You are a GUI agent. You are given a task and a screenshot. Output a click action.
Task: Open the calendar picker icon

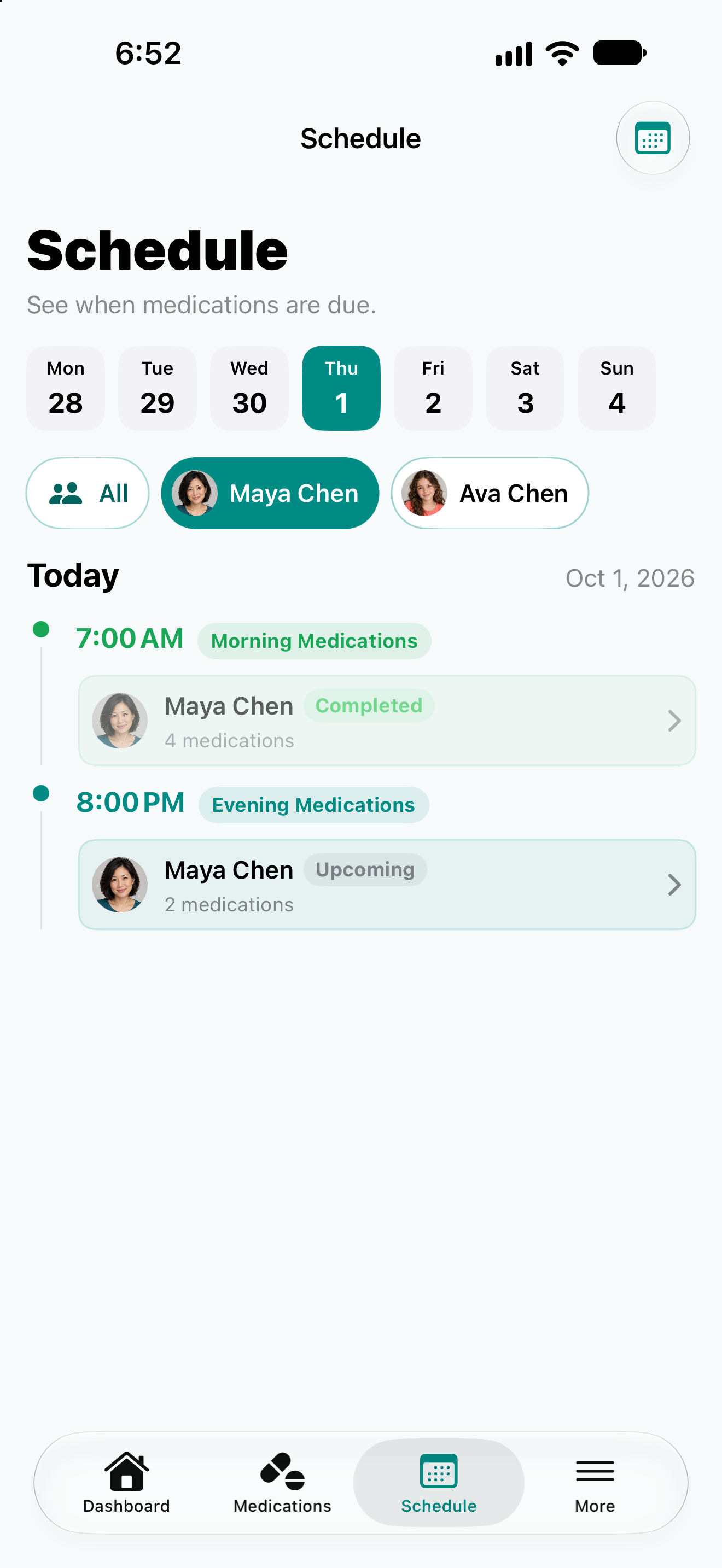tap(653, 138)
